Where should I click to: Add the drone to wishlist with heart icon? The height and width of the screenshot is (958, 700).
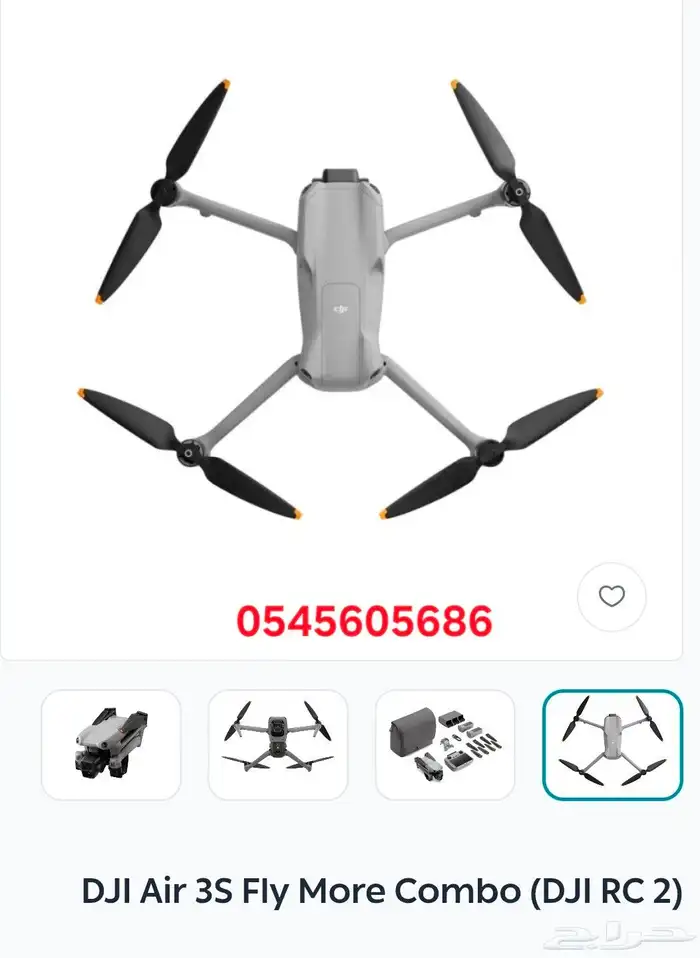click(611, 597)
